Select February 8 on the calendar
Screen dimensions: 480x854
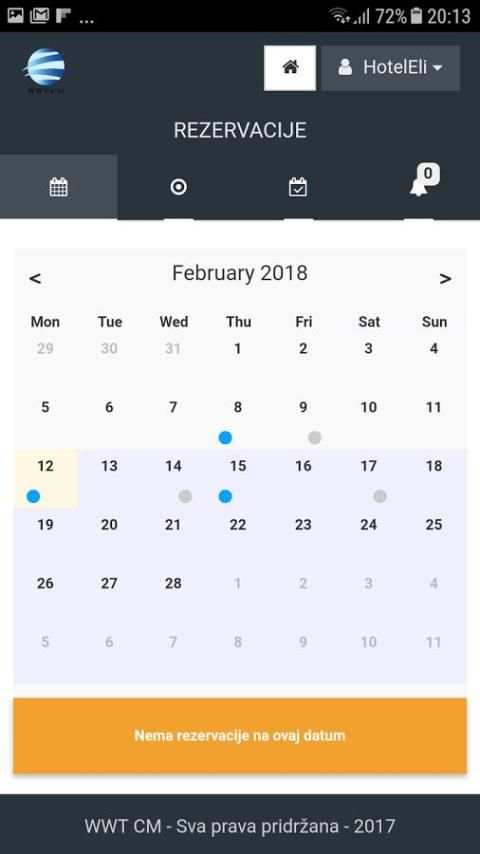click(x=238, y=420)
